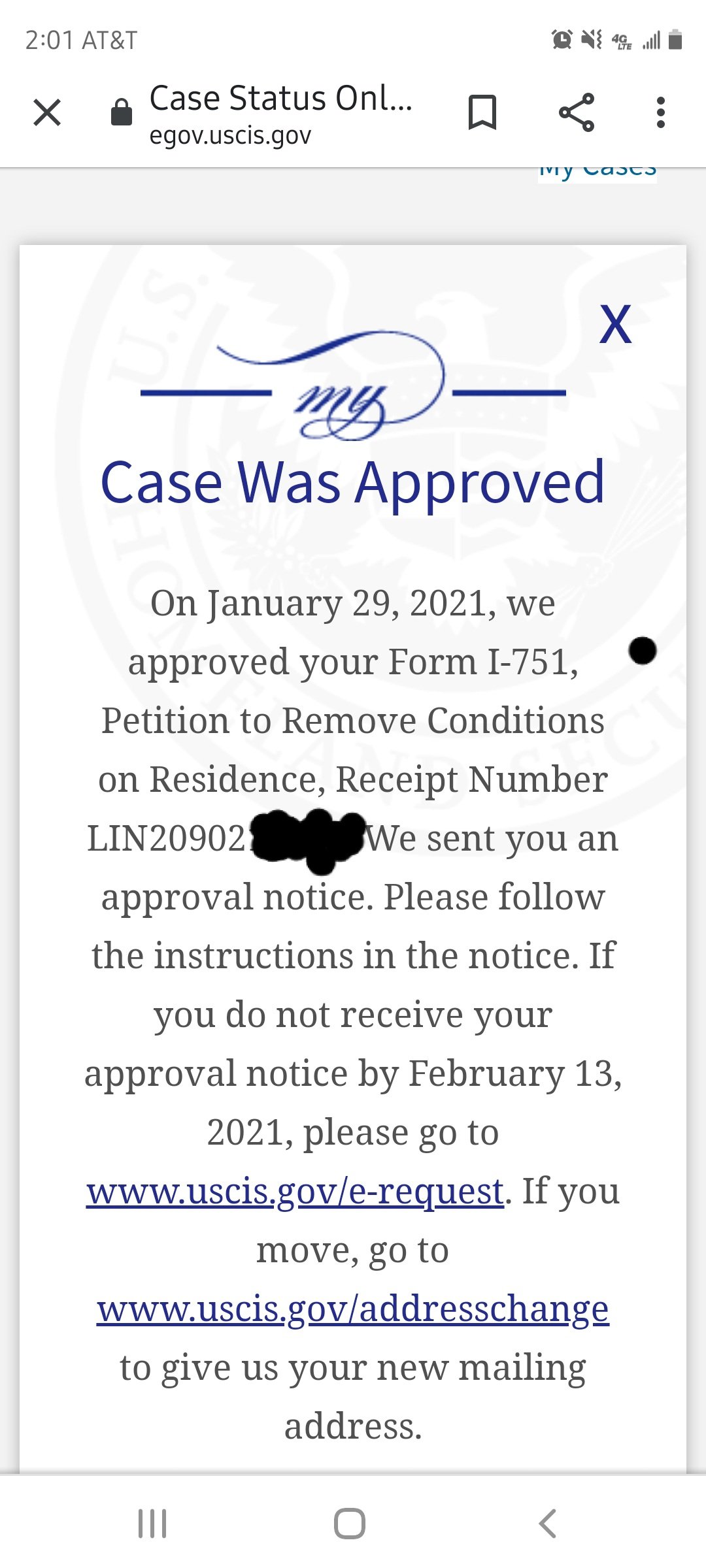Bookmark this Case Status page

(x=482, y=112)
